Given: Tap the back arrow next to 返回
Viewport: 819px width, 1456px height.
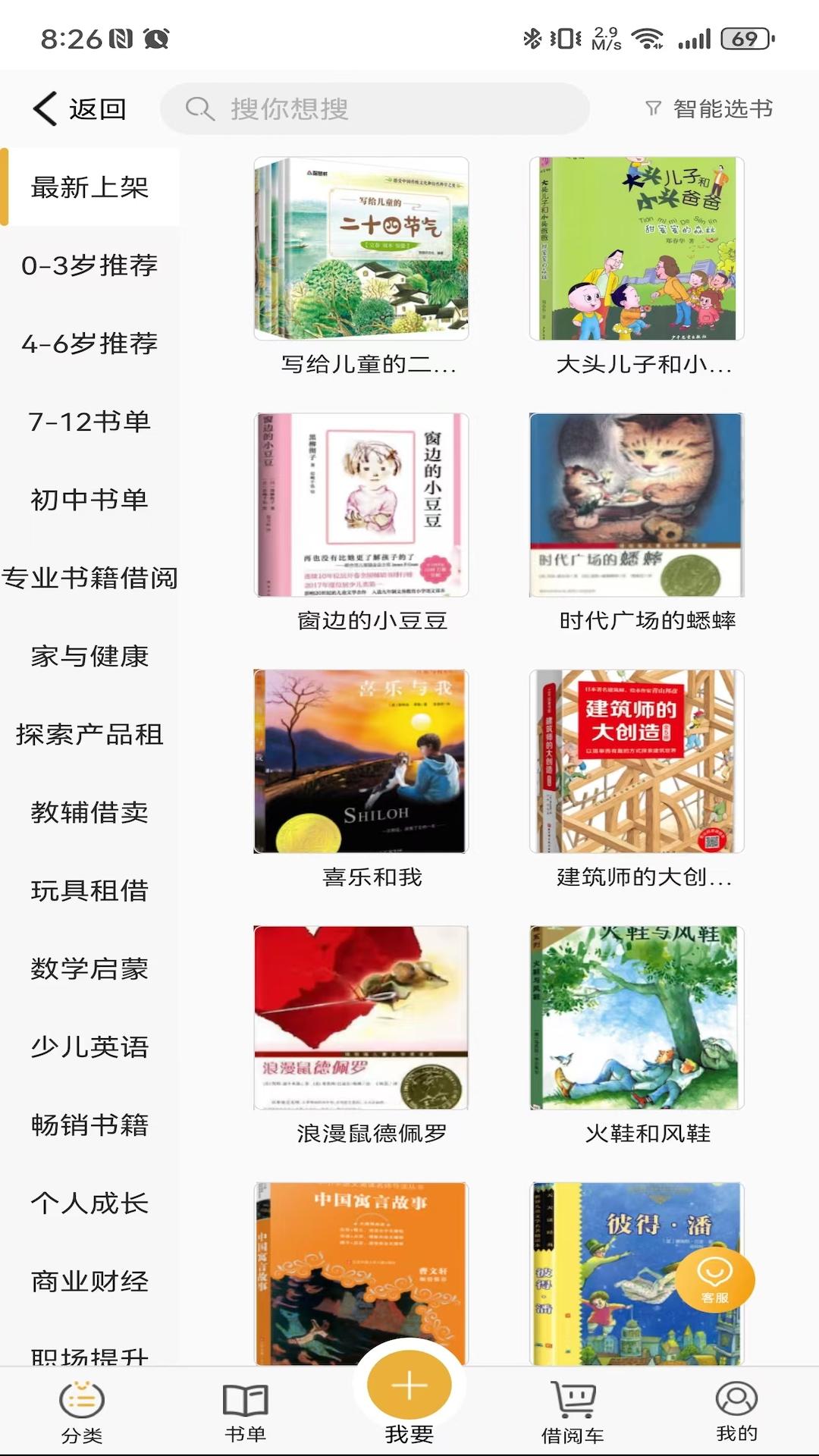Looking at the screenshot, I should (44, 108).
